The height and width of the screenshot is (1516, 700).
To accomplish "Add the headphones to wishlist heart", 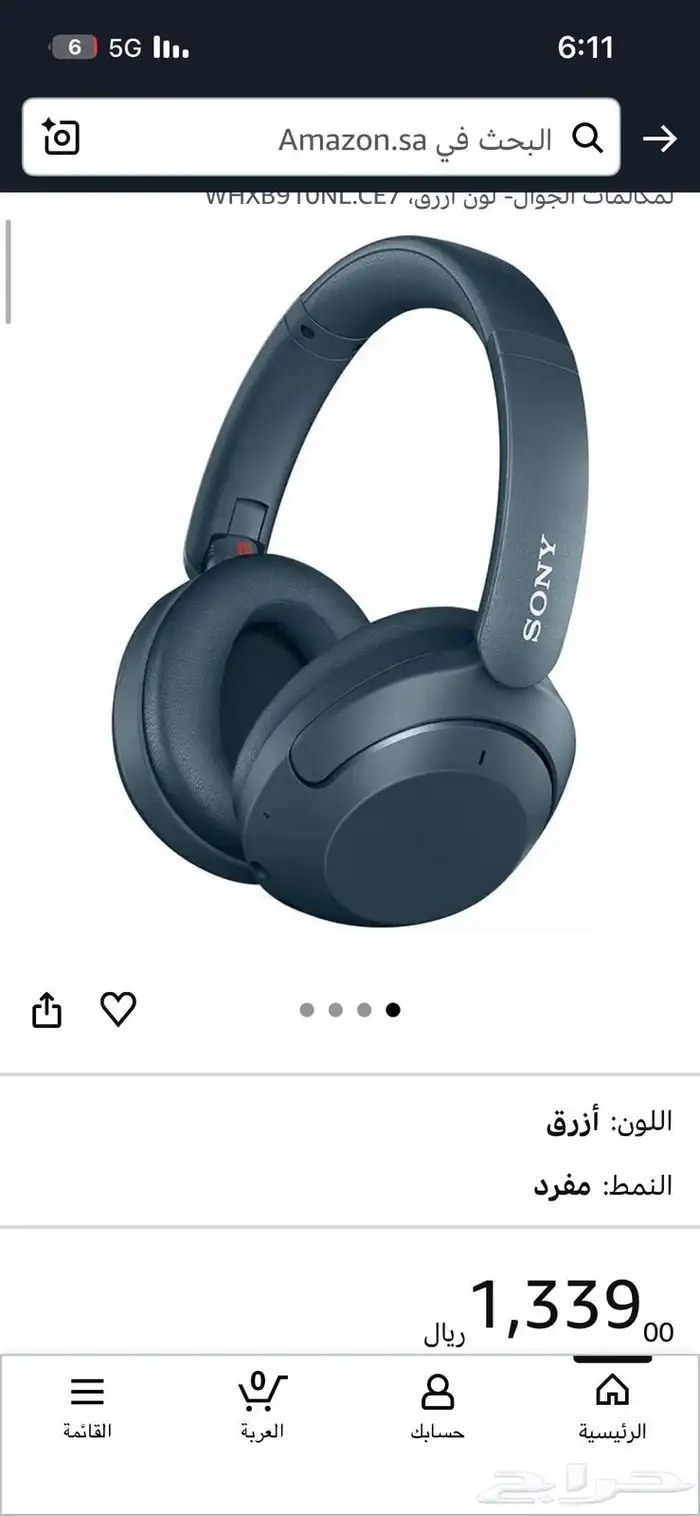I will (118, 1009).
